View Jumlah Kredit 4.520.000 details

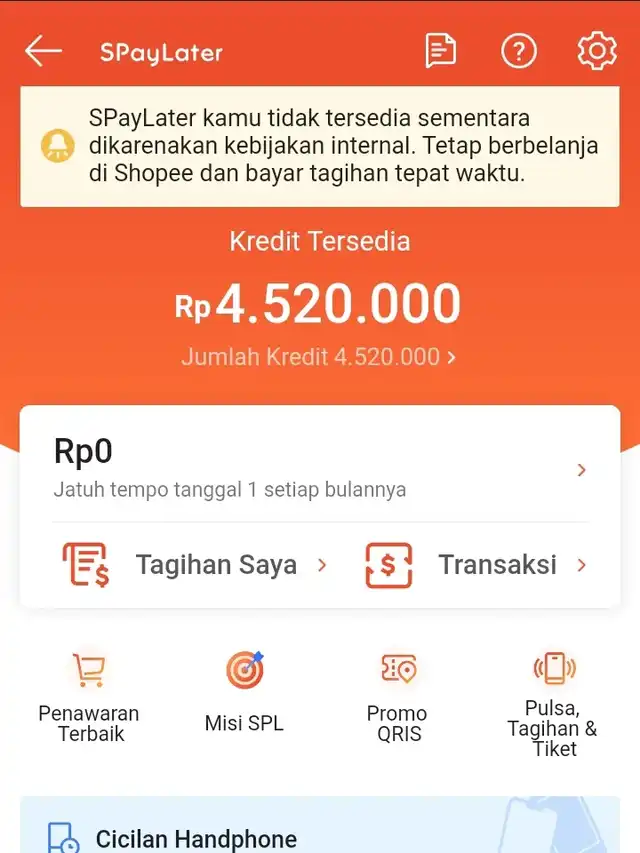319,357
